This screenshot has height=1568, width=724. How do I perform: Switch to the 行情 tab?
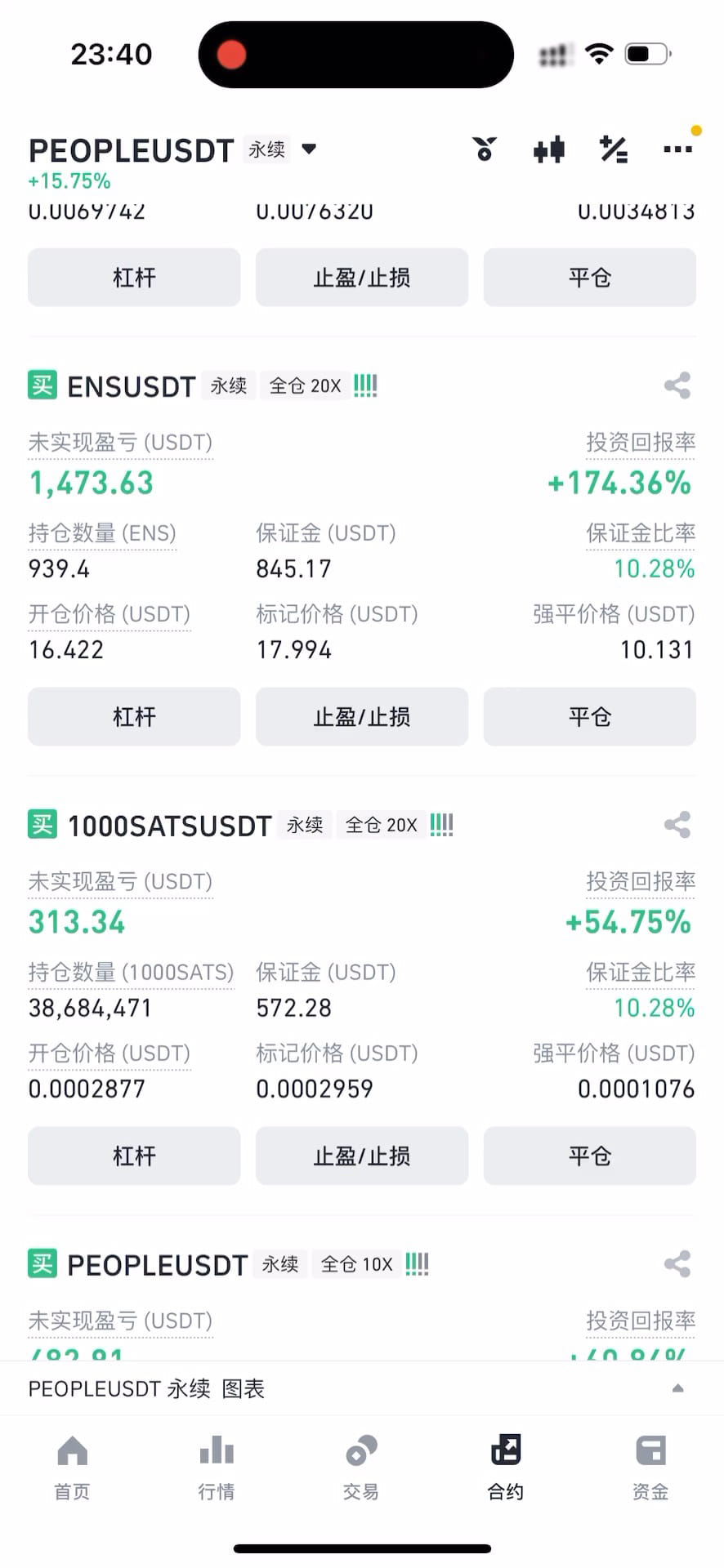coord(217,1468)
